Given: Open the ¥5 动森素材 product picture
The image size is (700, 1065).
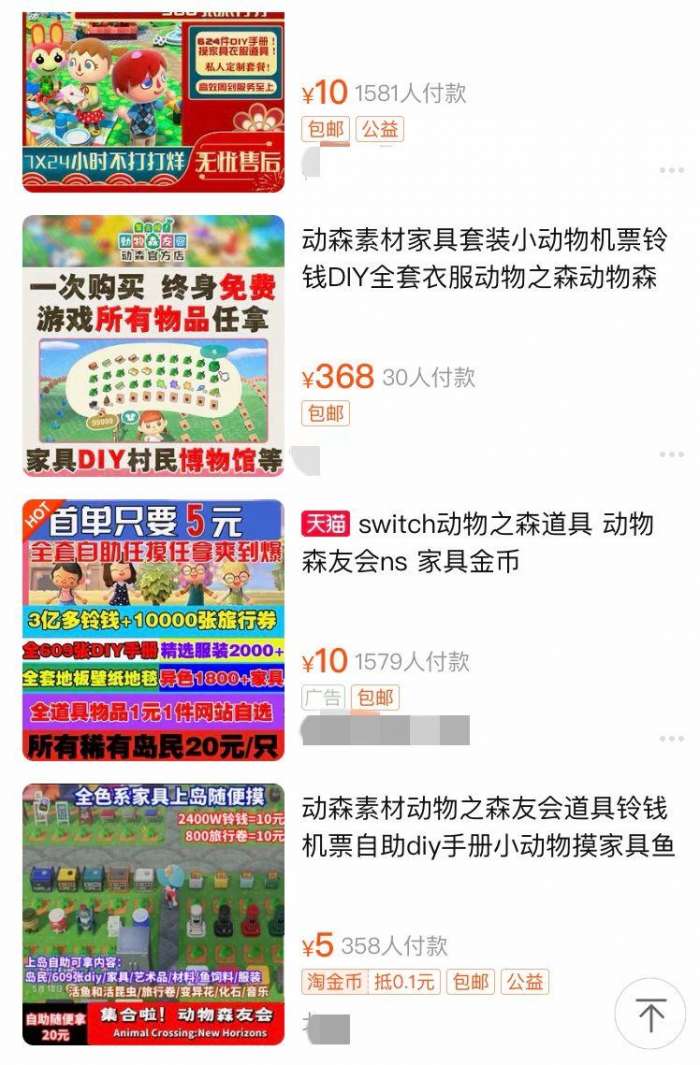Looking at the screenshot, I should (153, 913).
